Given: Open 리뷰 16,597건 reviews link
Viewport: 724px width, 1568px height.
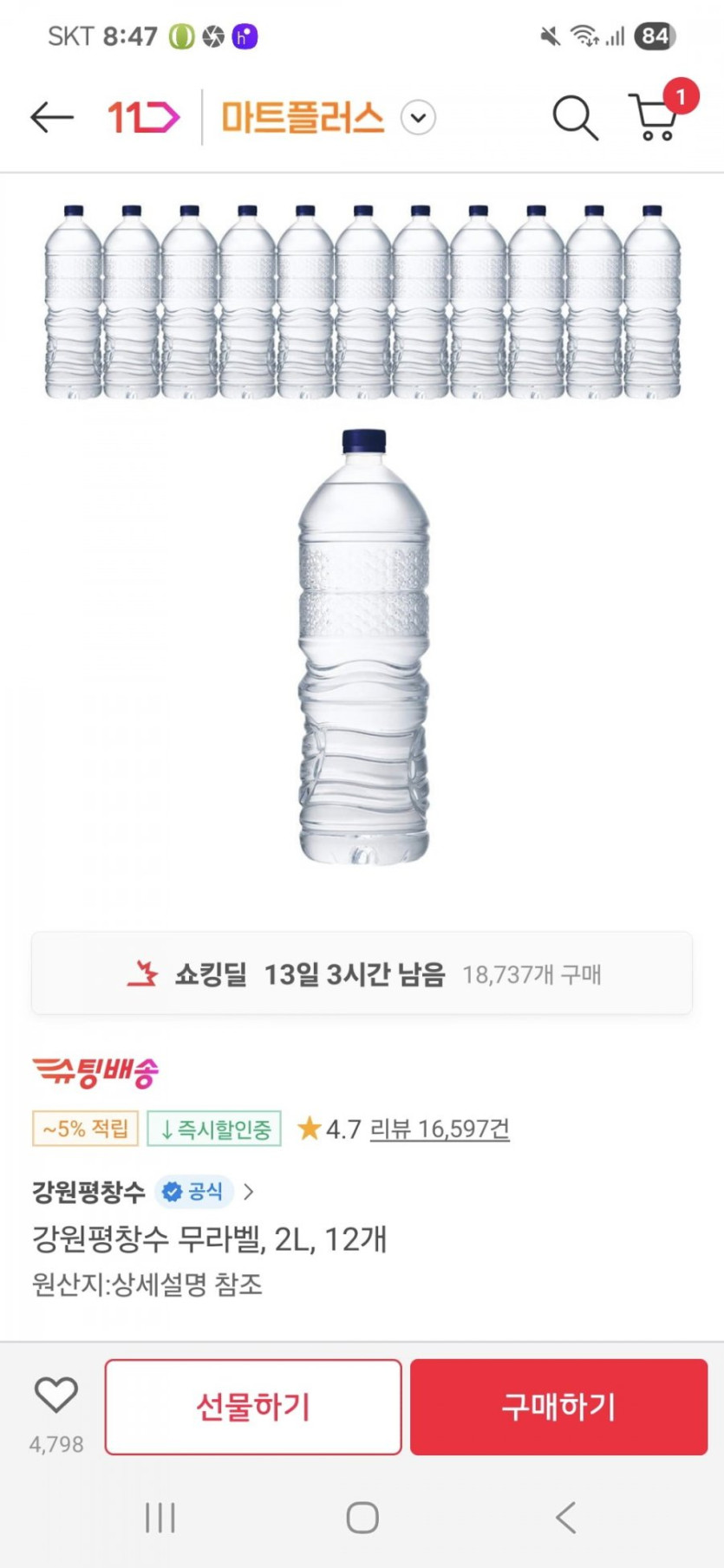Looking at the screenshot, I should point(439,1129).
